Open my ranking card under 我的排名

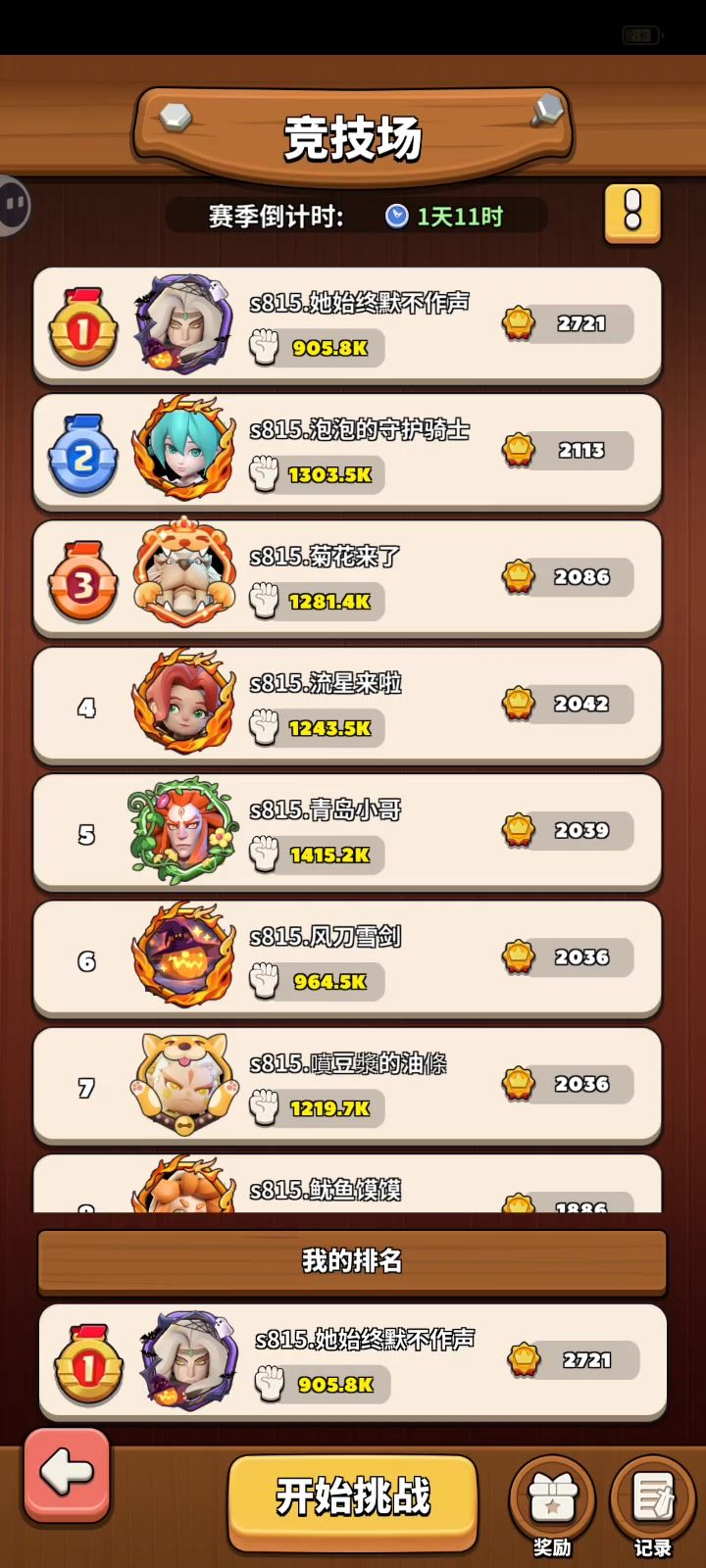pos(353,1363)
